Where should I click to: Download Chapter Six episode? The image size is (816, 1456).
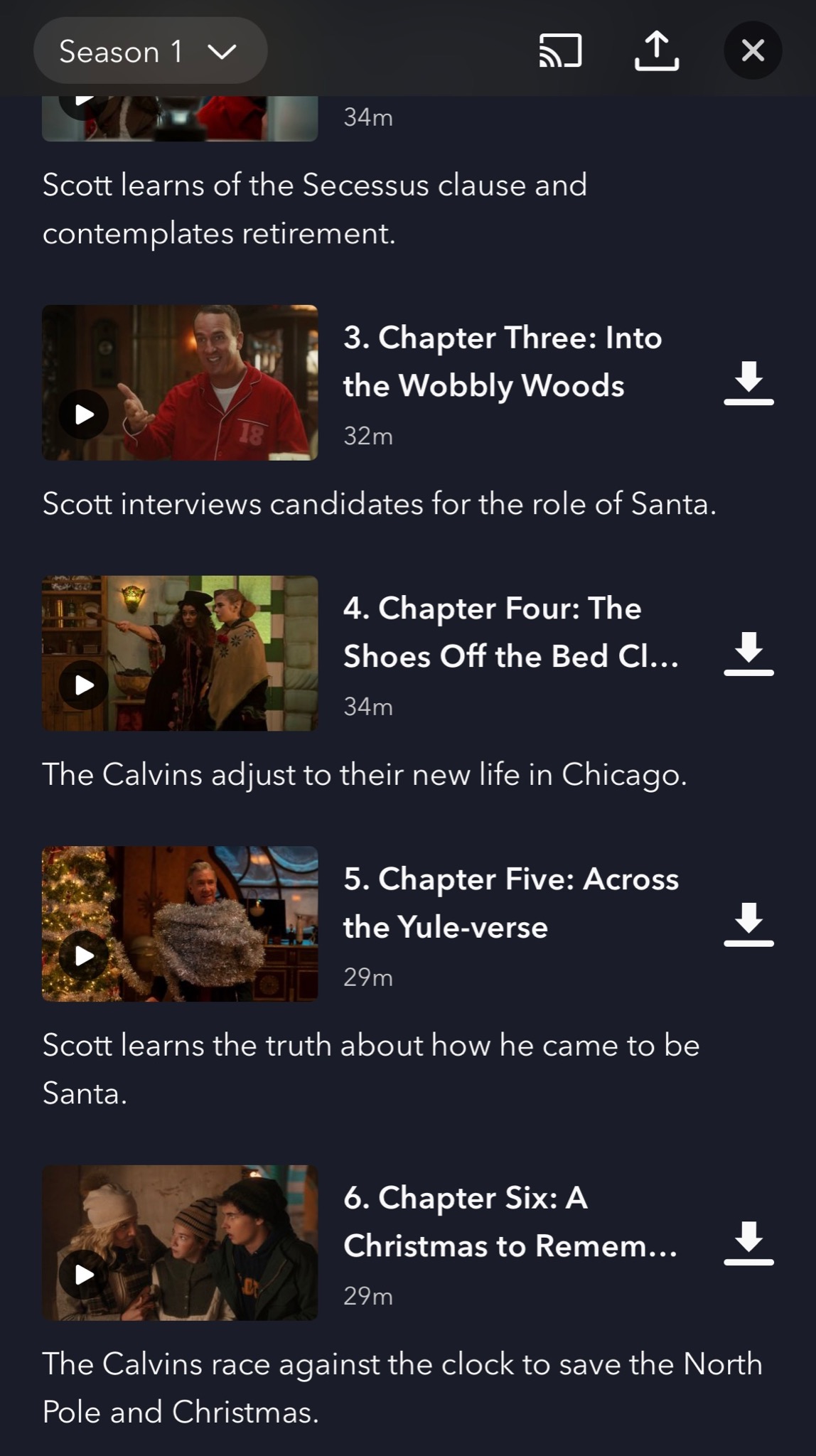pyautogui.click(x=748, y=1243)
